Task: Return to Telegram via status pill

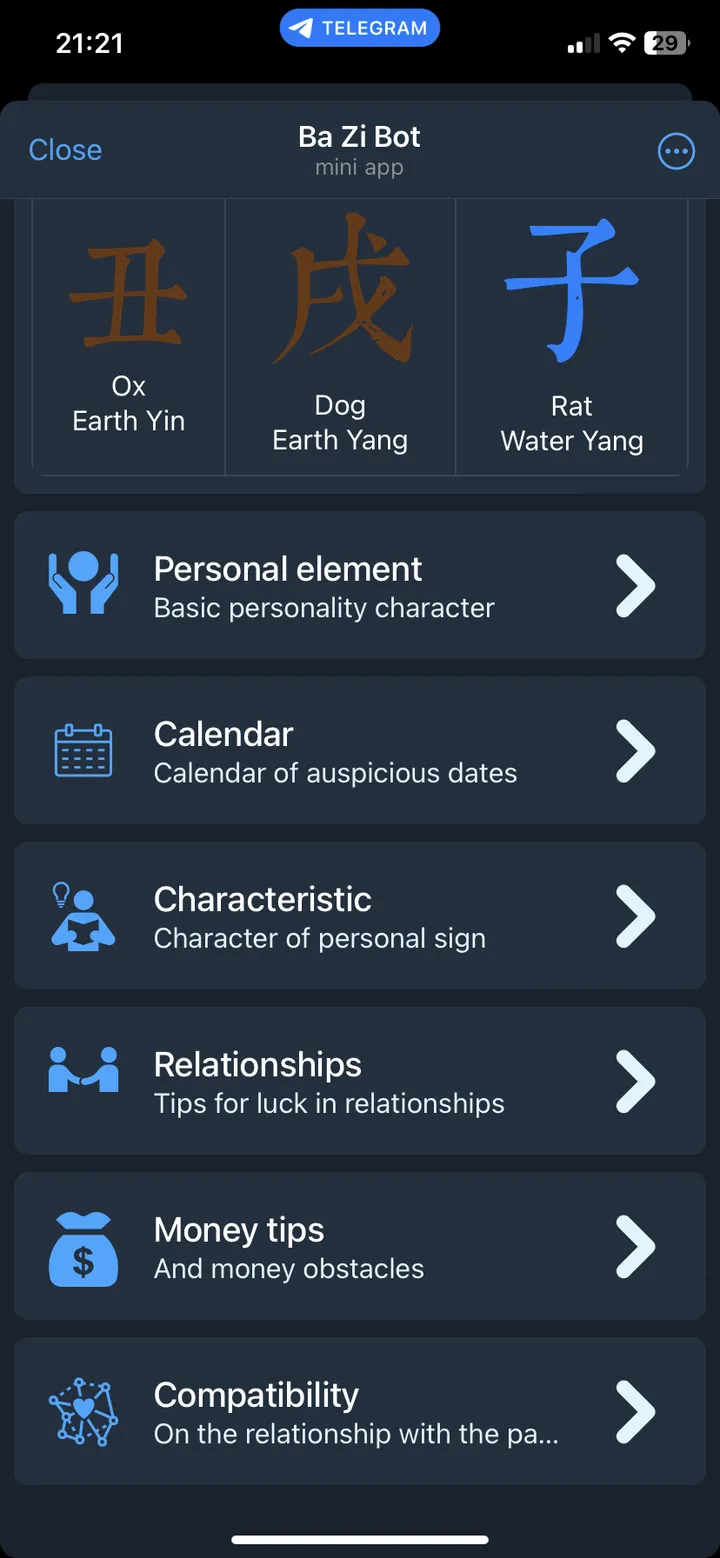Action: pos(359,29)
